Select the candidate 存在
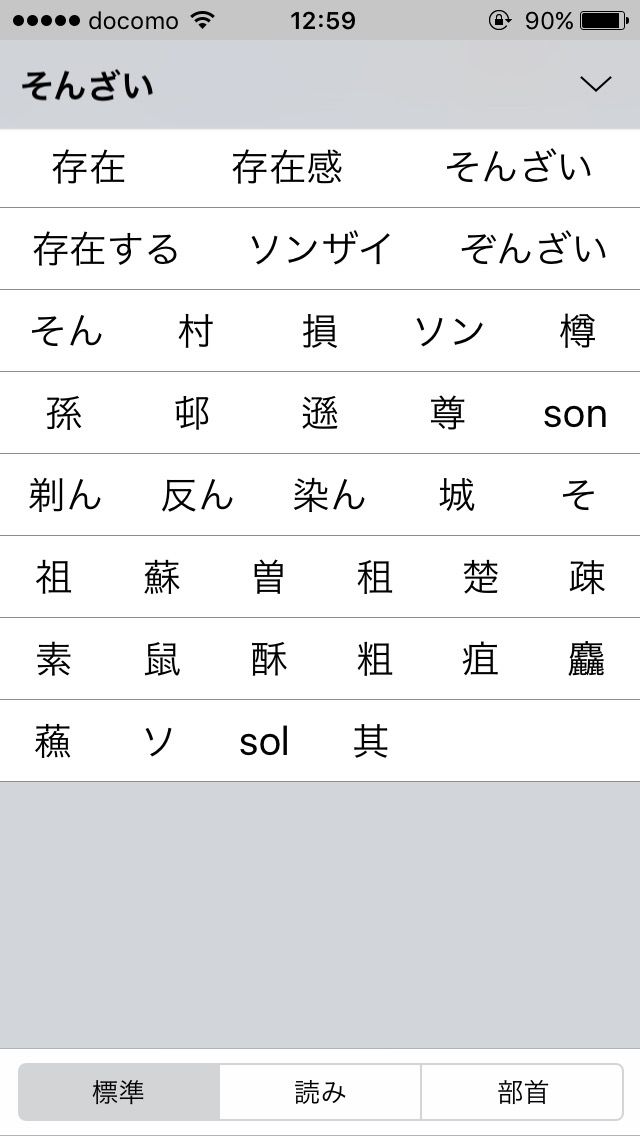The height and width of the screenshot is (1136, 640). [88, 168]
